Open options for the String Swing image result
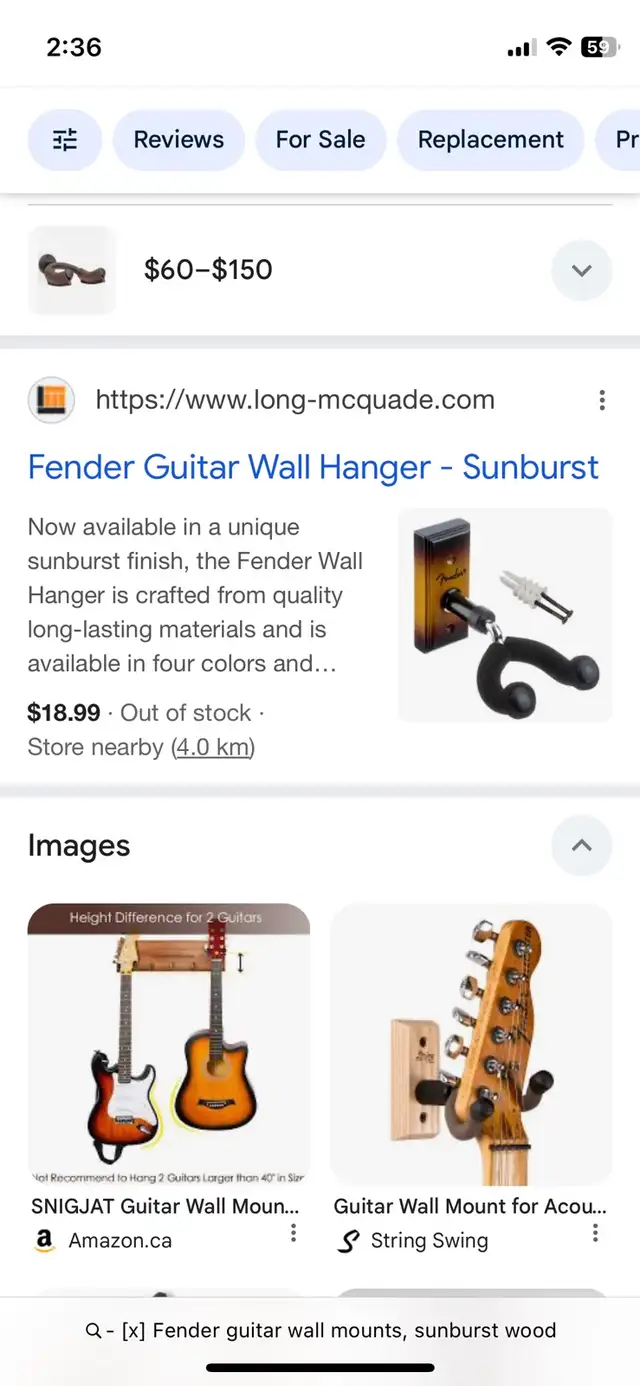The image size is (640, 1386). coord(595,1233)
